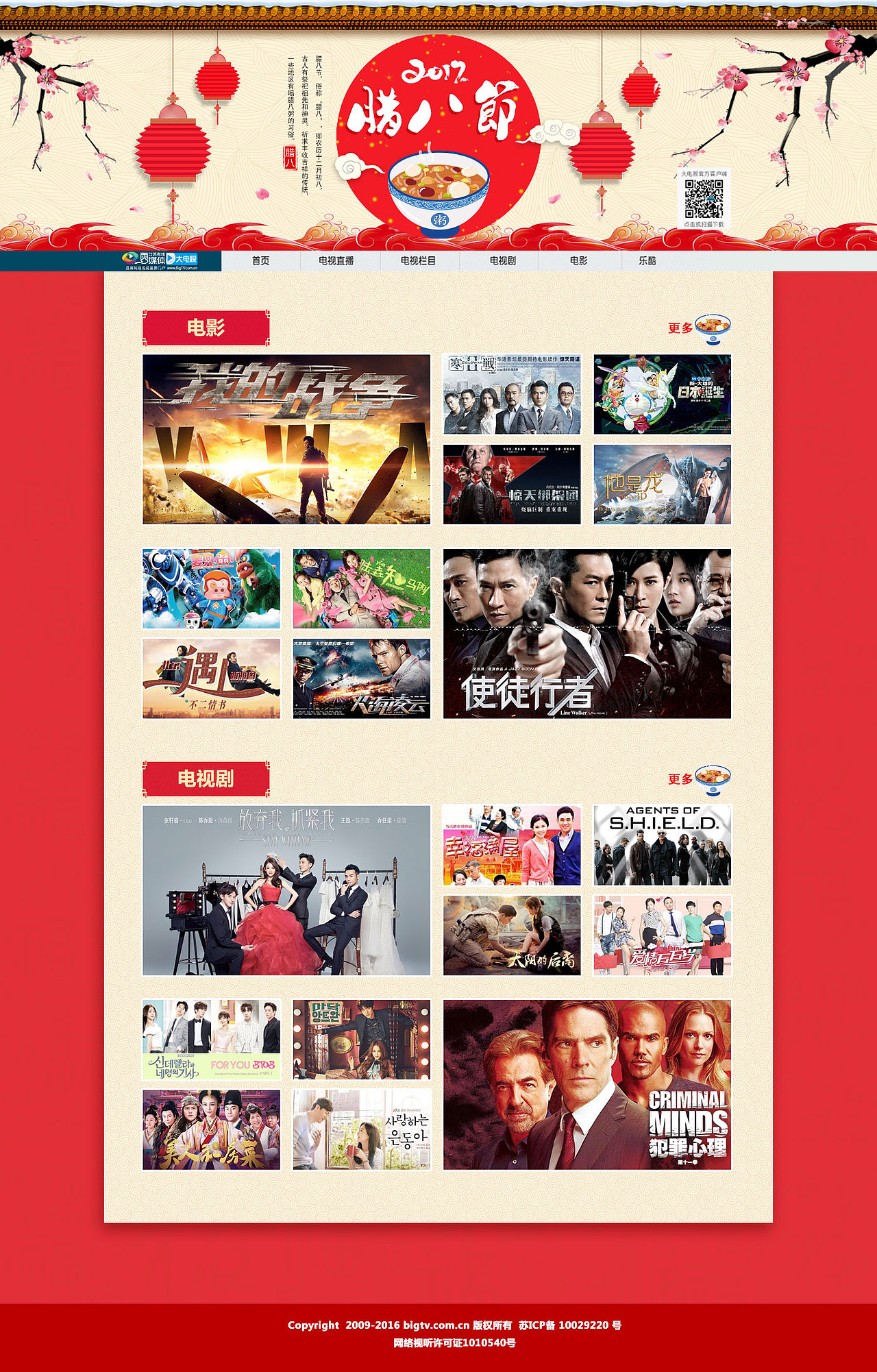Open the Criminal Minds 犯罪心理 series
877x1372 pixels.
(586, 1084)
